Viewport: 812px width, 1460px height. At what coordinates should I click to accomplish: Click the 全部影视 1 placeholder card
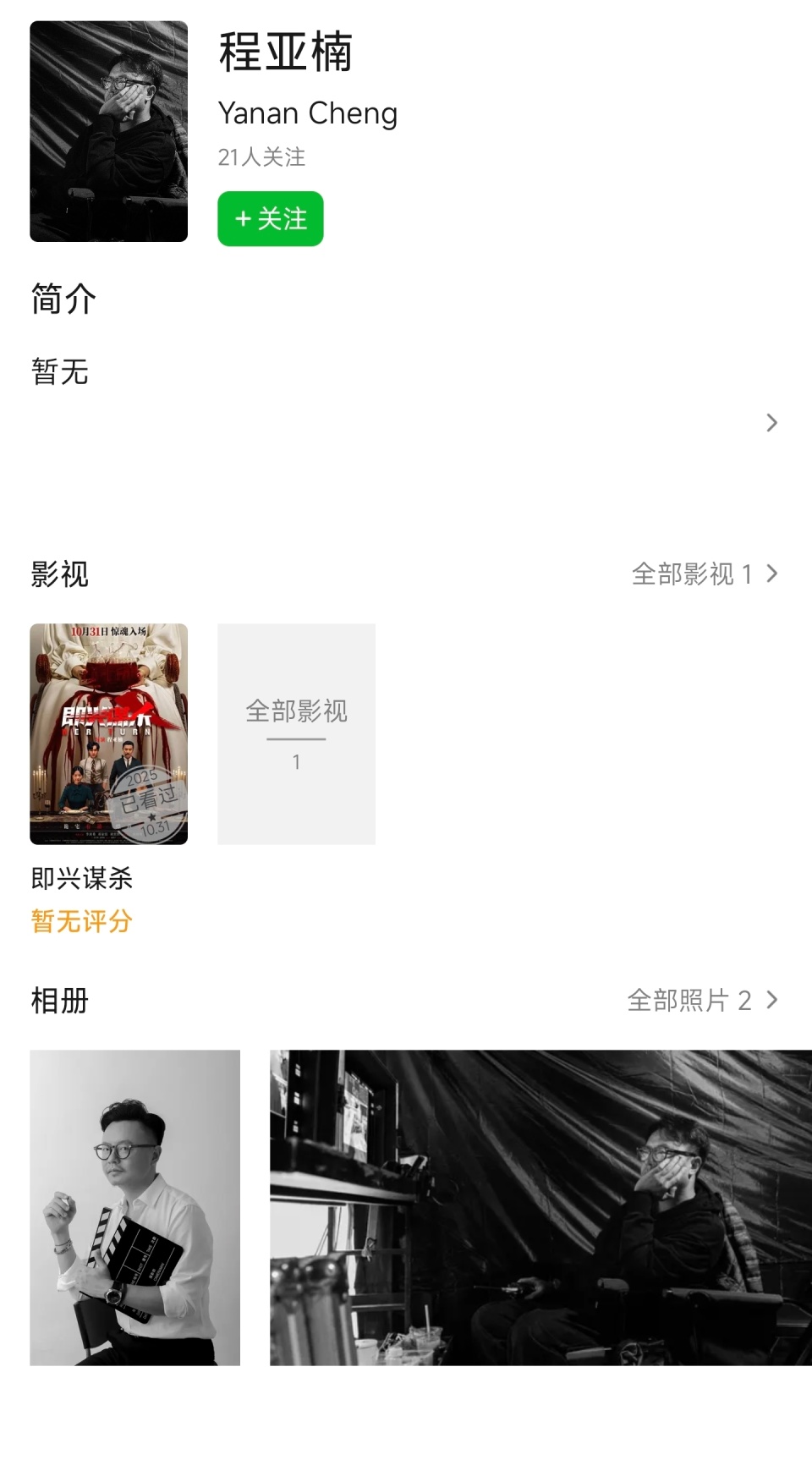click(295, 734)
